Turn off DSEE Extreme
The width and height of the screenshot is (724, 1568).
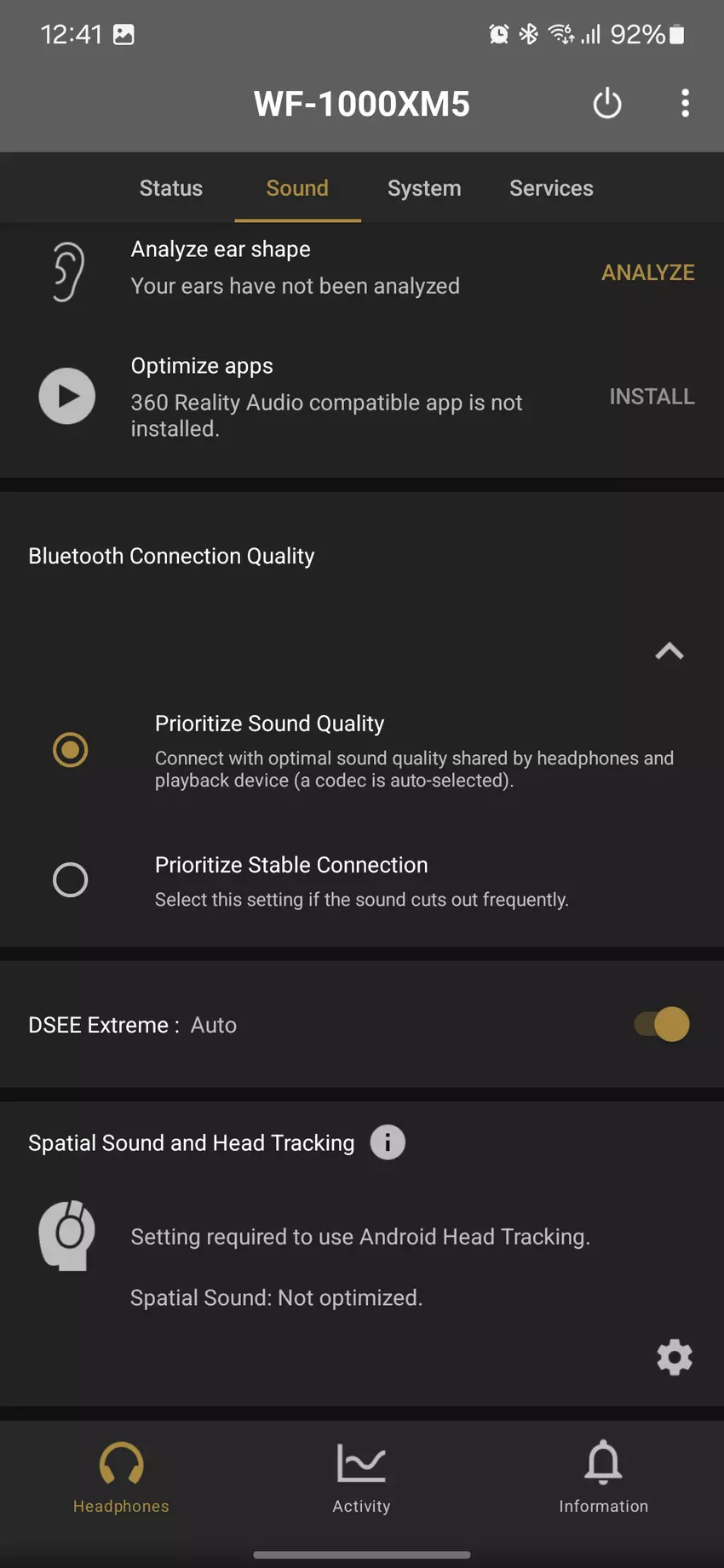point(662,1024)
